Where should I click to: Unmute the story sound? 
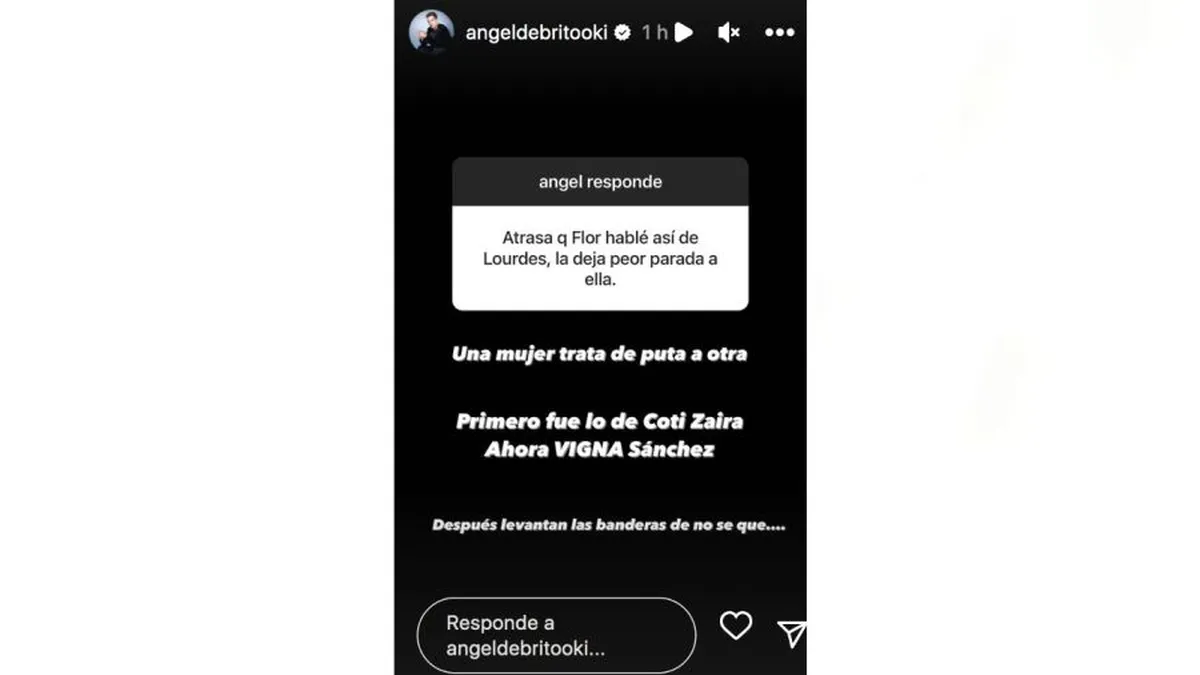(x=728, y=33)
